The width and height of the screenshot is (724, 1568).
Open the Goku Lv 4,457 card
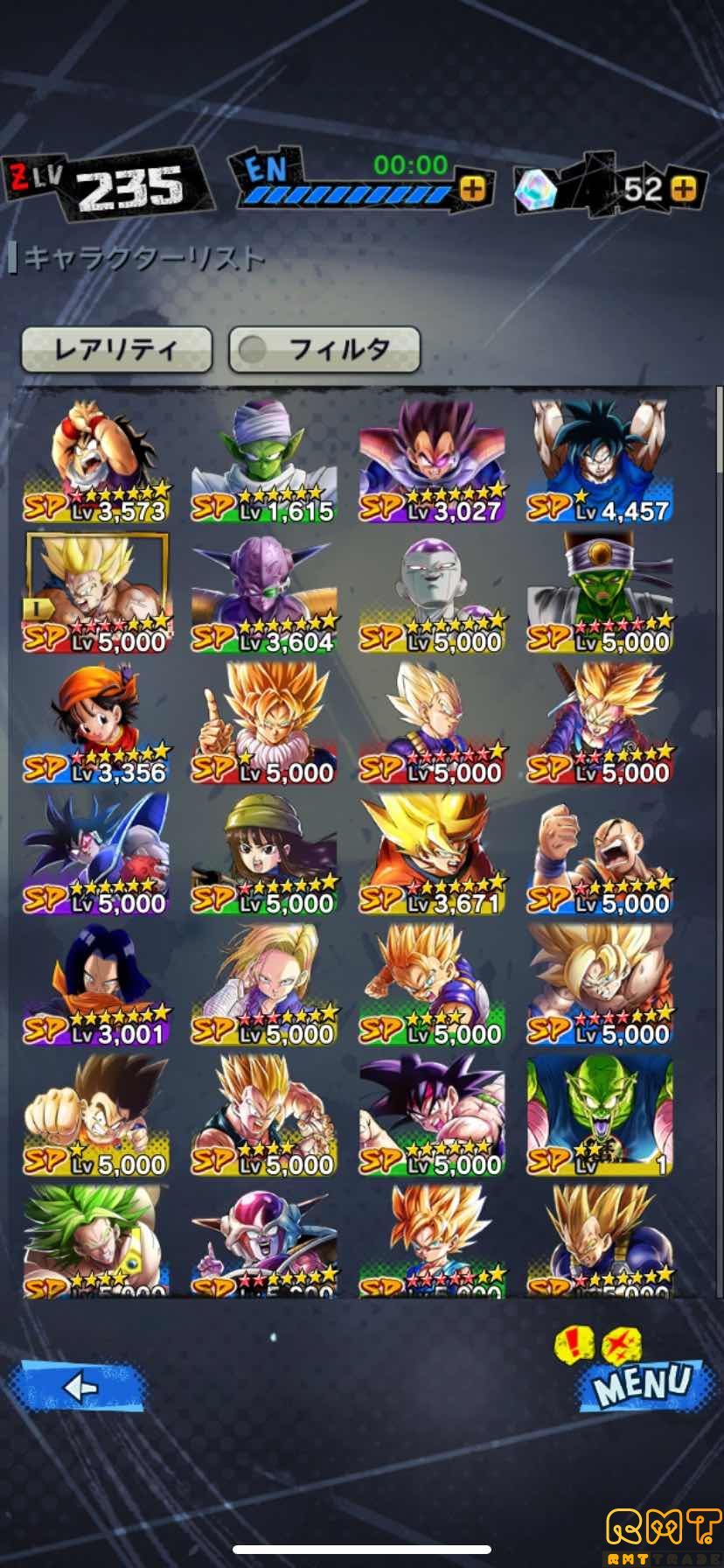click(x=600, y=462)
